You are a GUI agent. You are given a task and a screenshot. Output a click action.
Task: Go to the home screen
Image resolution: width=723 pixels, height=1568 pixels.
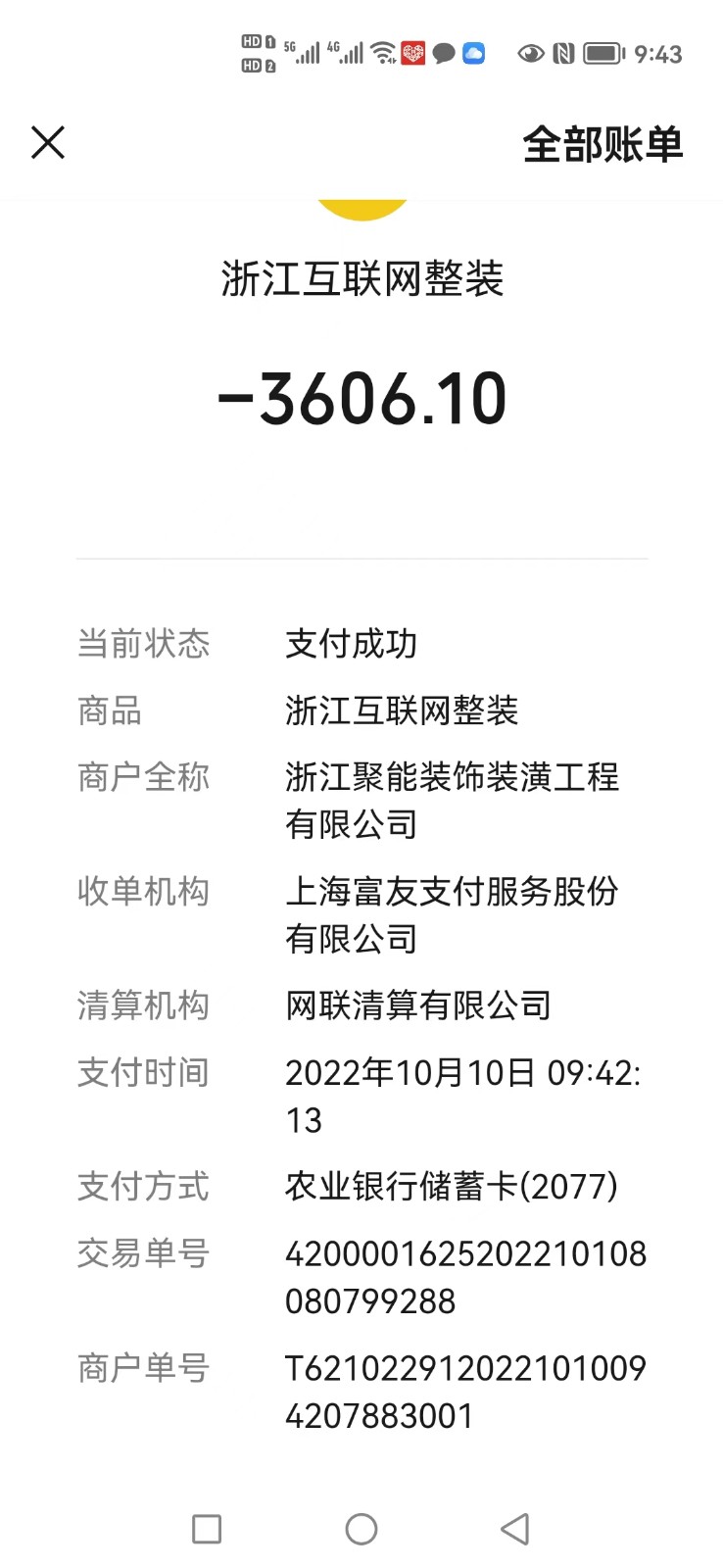[361, 1529]
